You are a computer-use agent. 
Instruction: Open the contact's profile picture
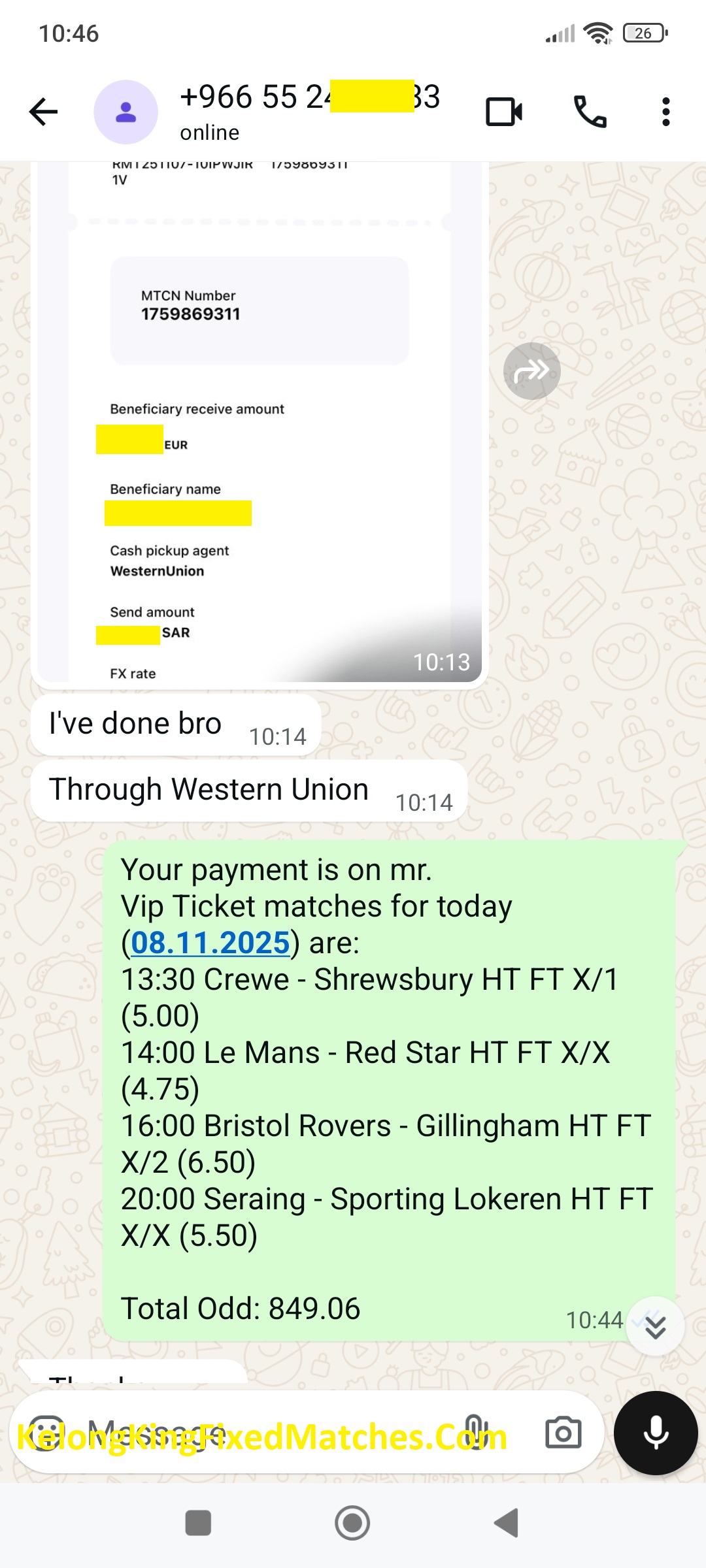[126, 112]
